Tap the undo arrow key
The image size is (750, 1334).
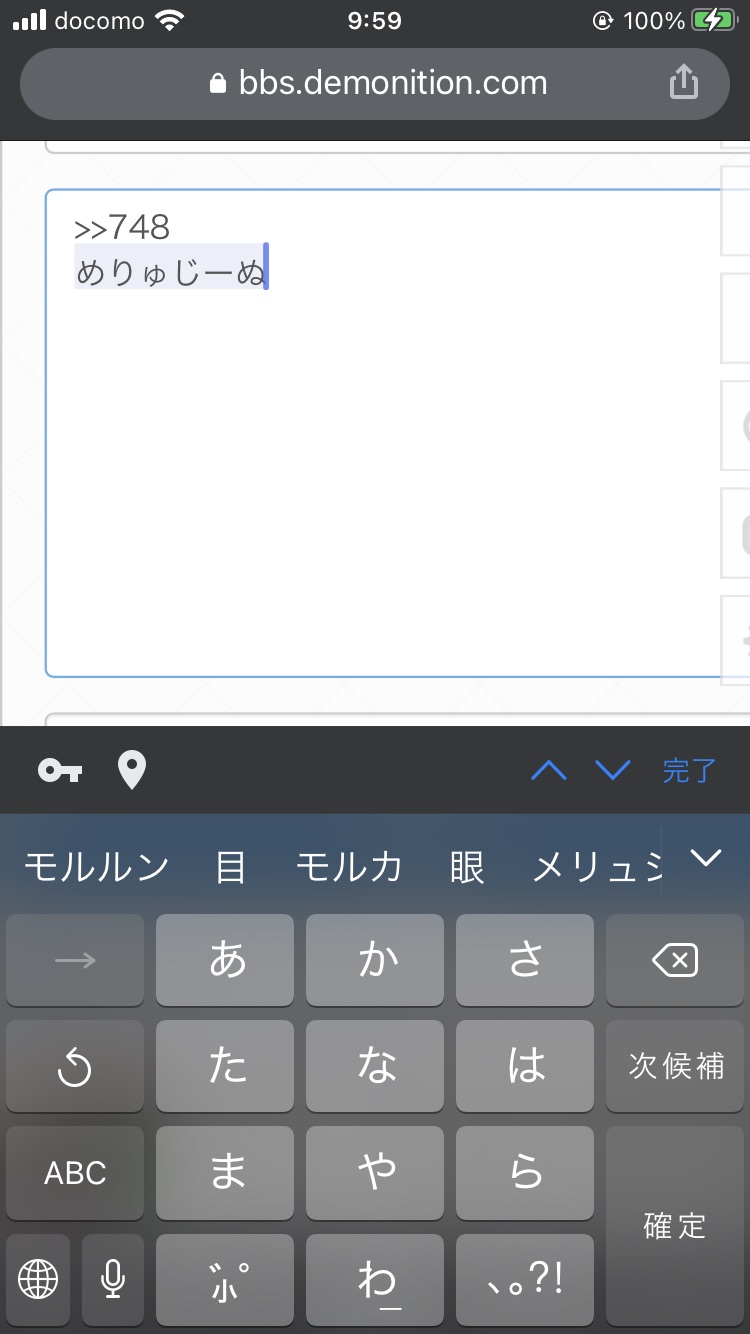tap(75, 1068)
